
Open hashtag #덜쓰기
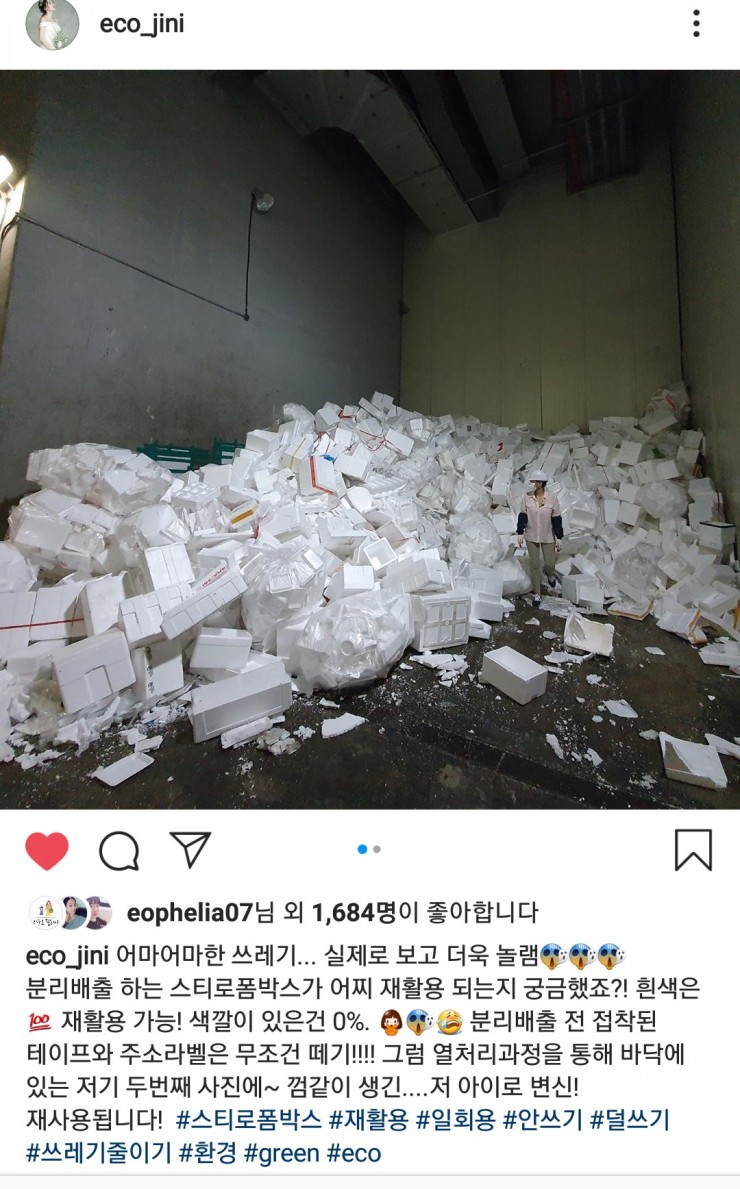pos(630,1120)
